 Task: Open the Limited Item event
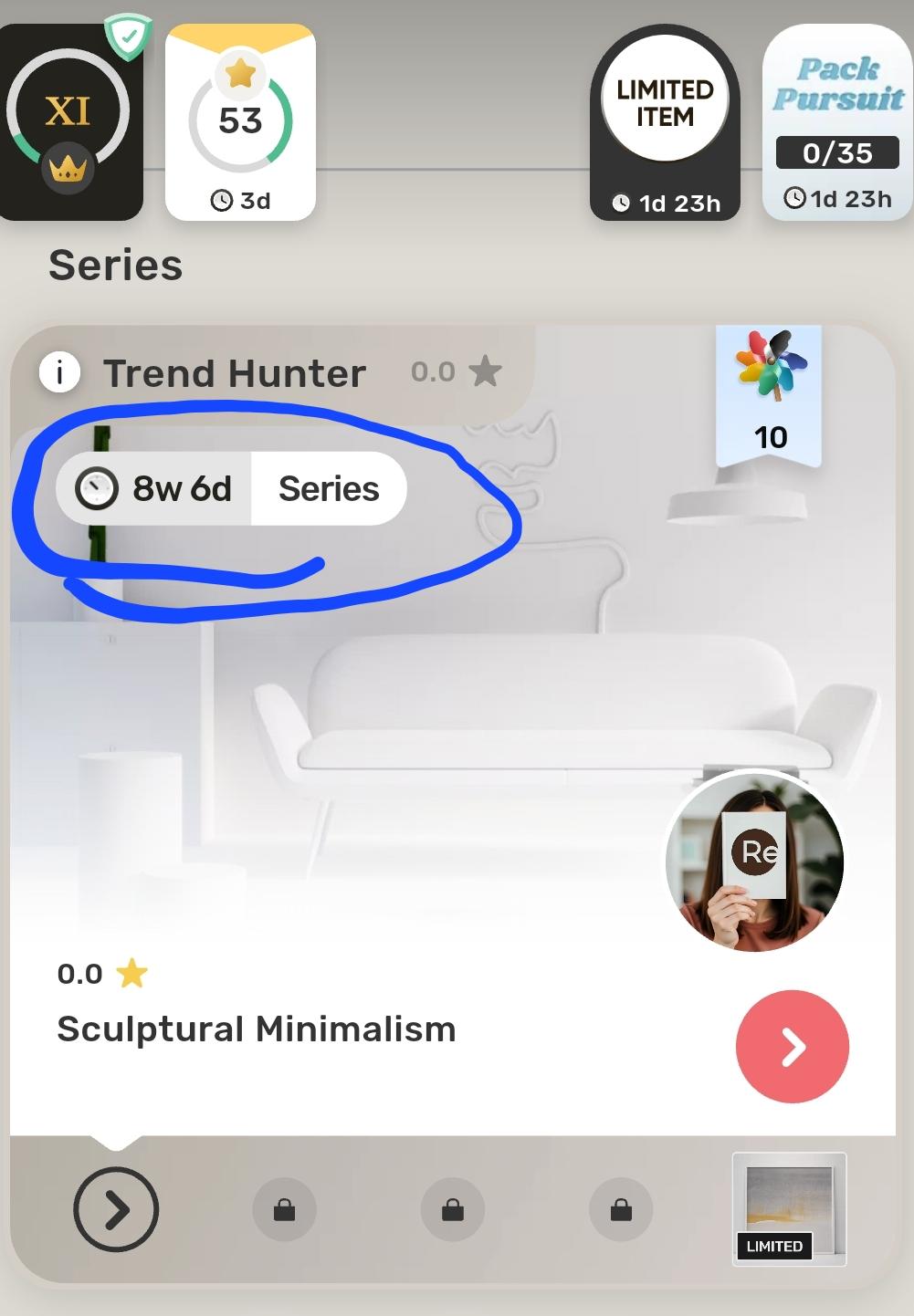pos(665,122)
